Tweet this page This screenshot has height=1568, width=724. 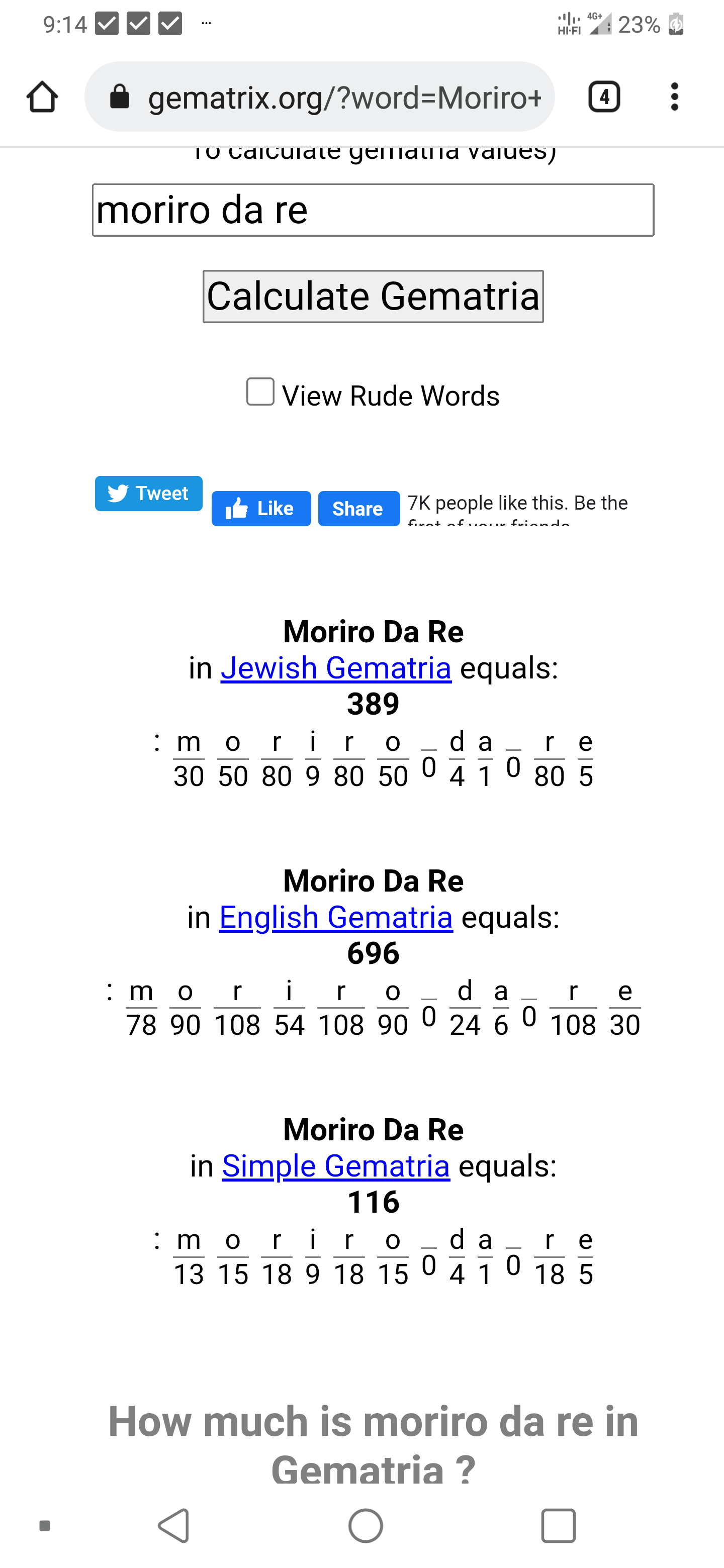click(x=149, y=493)
